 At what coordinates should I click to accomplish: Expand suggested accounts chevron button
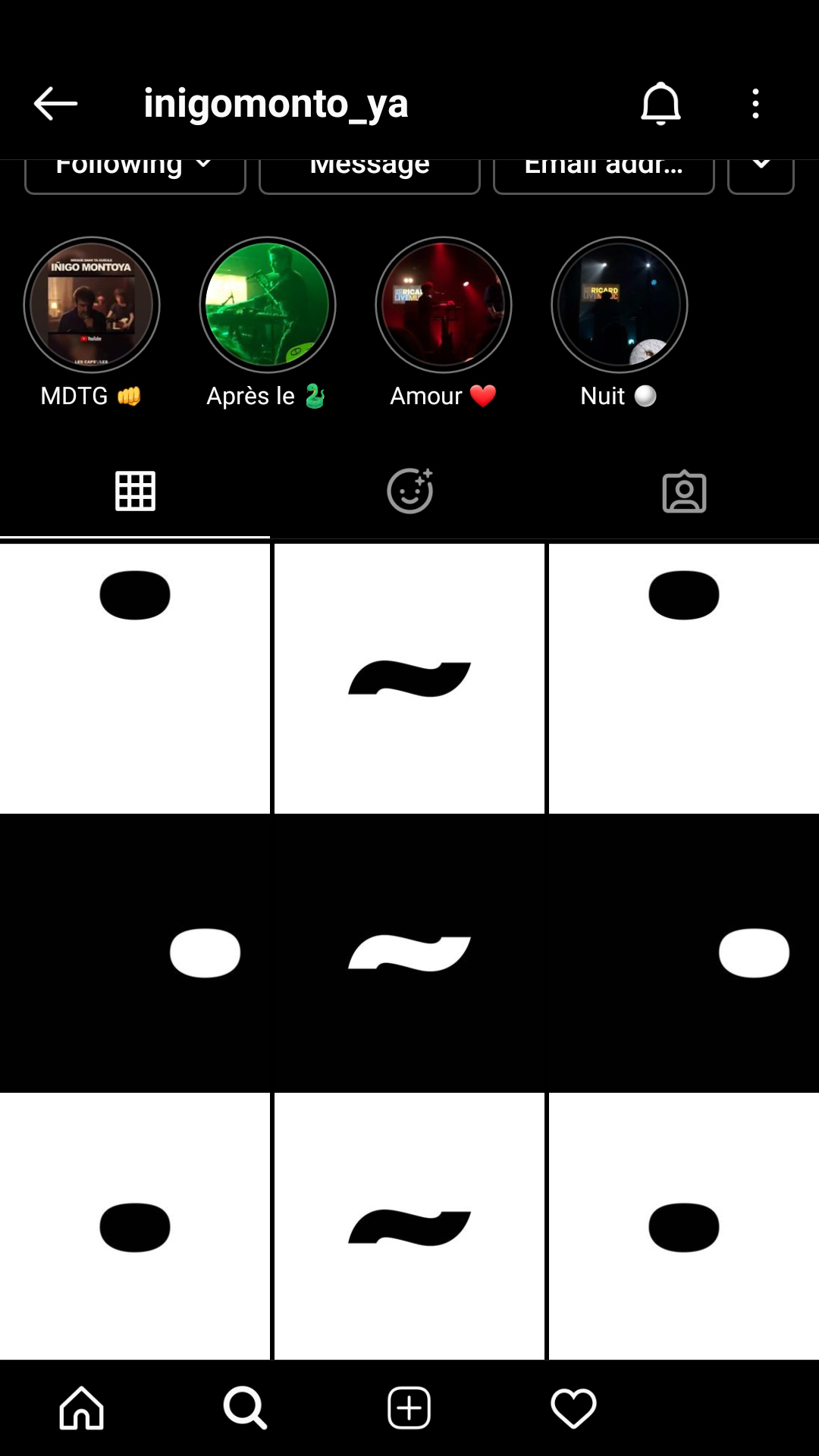(x=761, y=174)
